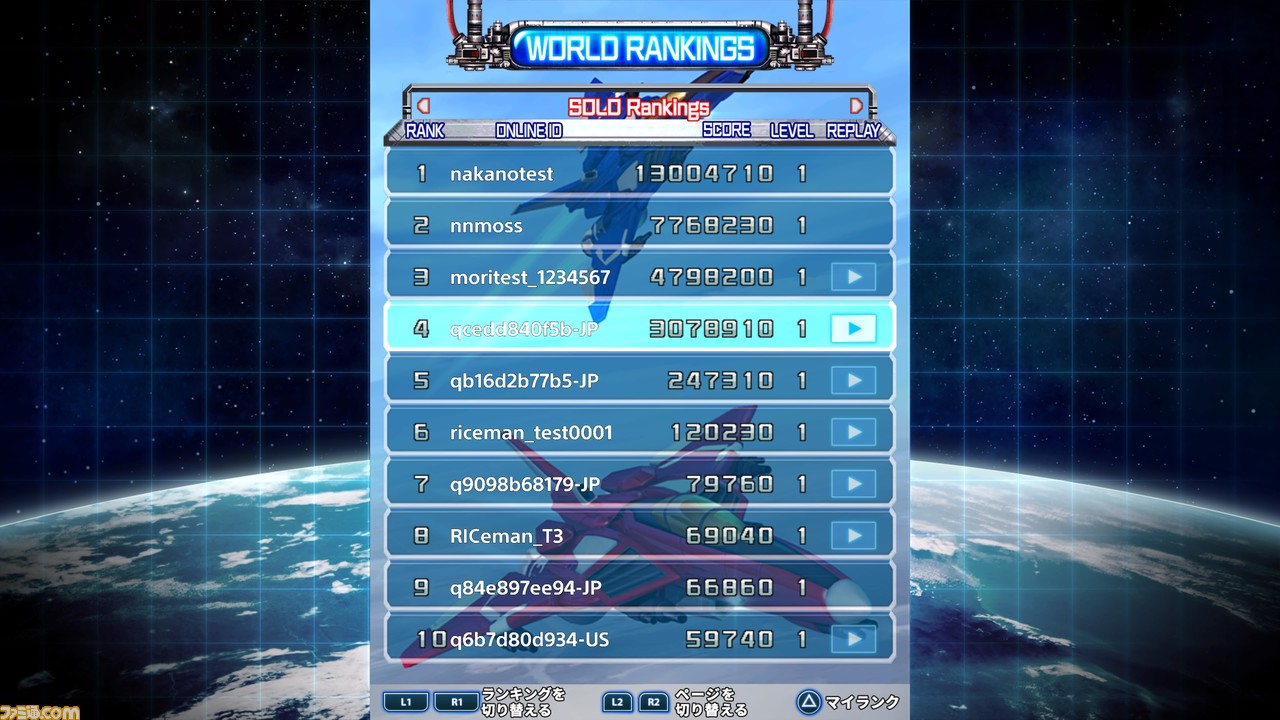Watch RICeman_T3's replay

click(853, 536)
